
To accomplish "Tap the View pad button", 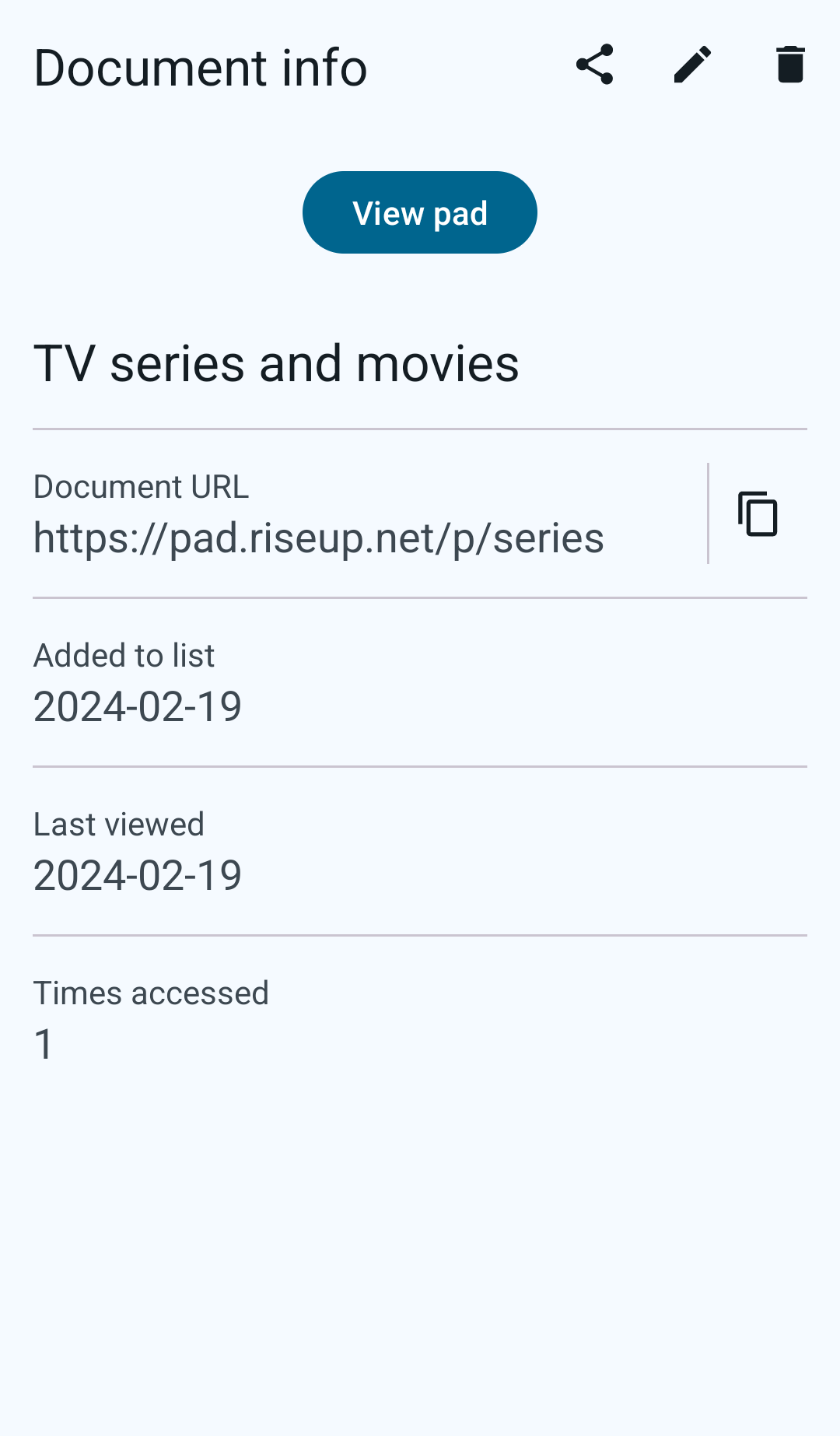I will 420,212.
